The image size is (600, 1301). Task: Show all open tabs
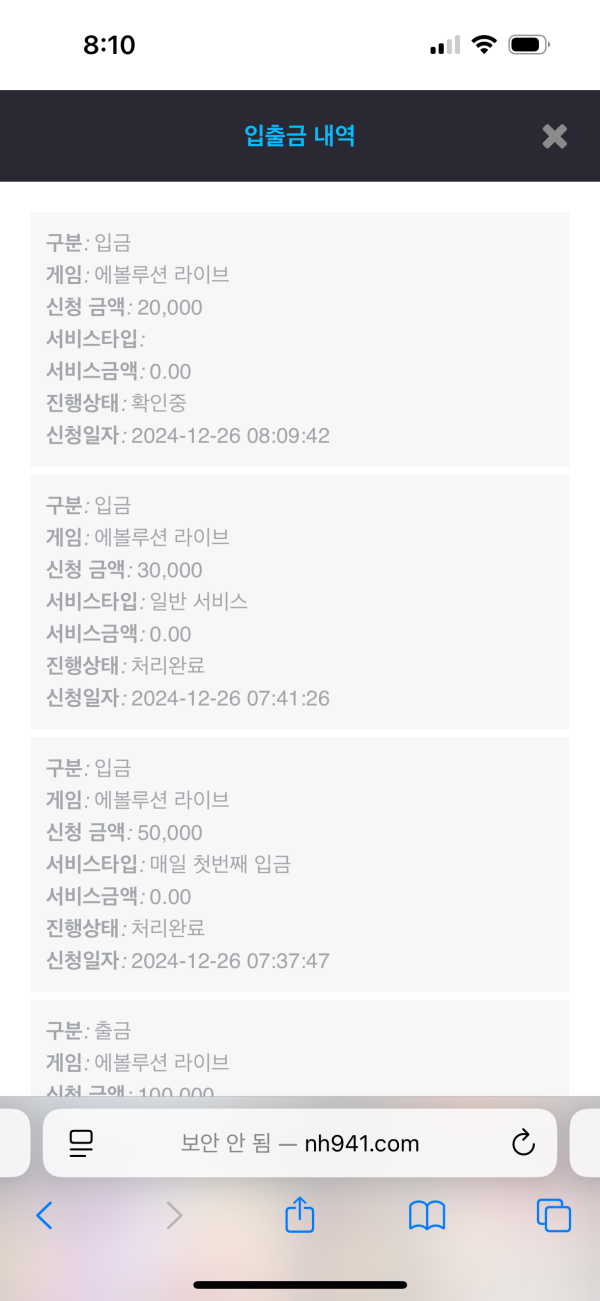click(553, 1215)
